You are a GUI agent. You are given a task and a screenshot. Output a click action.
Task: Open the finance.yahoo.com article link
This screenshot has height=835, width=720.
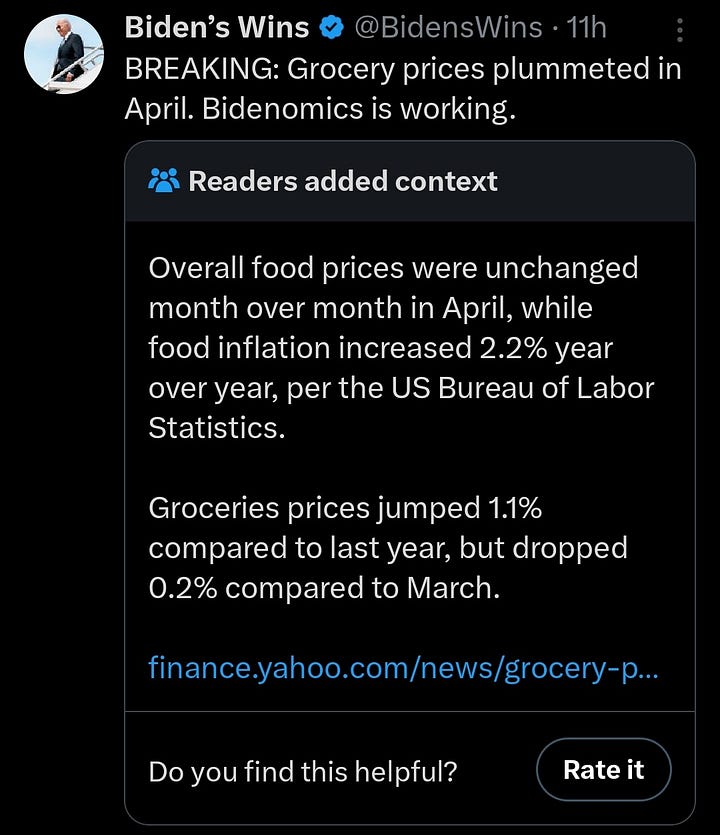[403, 667]
